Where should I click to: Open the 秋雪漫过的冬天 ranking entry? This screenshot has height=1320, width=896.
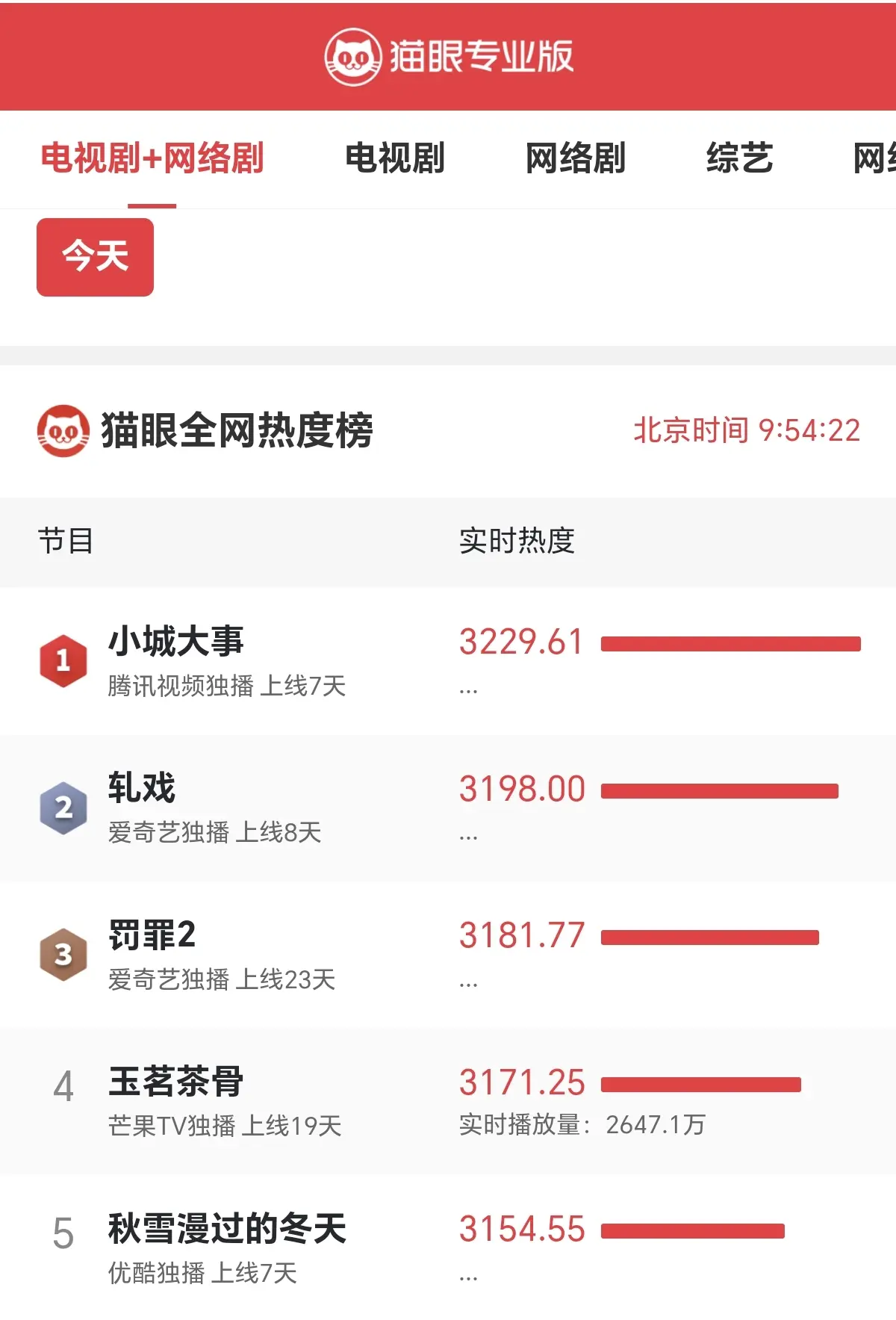coord(227,1229)
